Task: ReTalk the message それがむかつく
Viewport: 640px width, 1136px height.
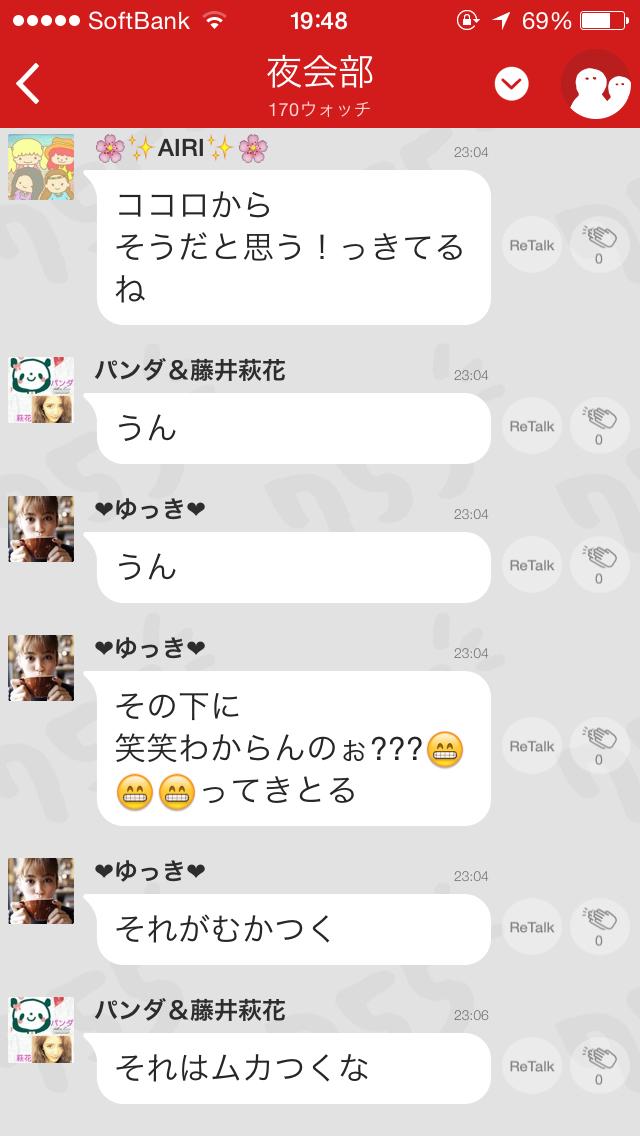Action: 531,927
